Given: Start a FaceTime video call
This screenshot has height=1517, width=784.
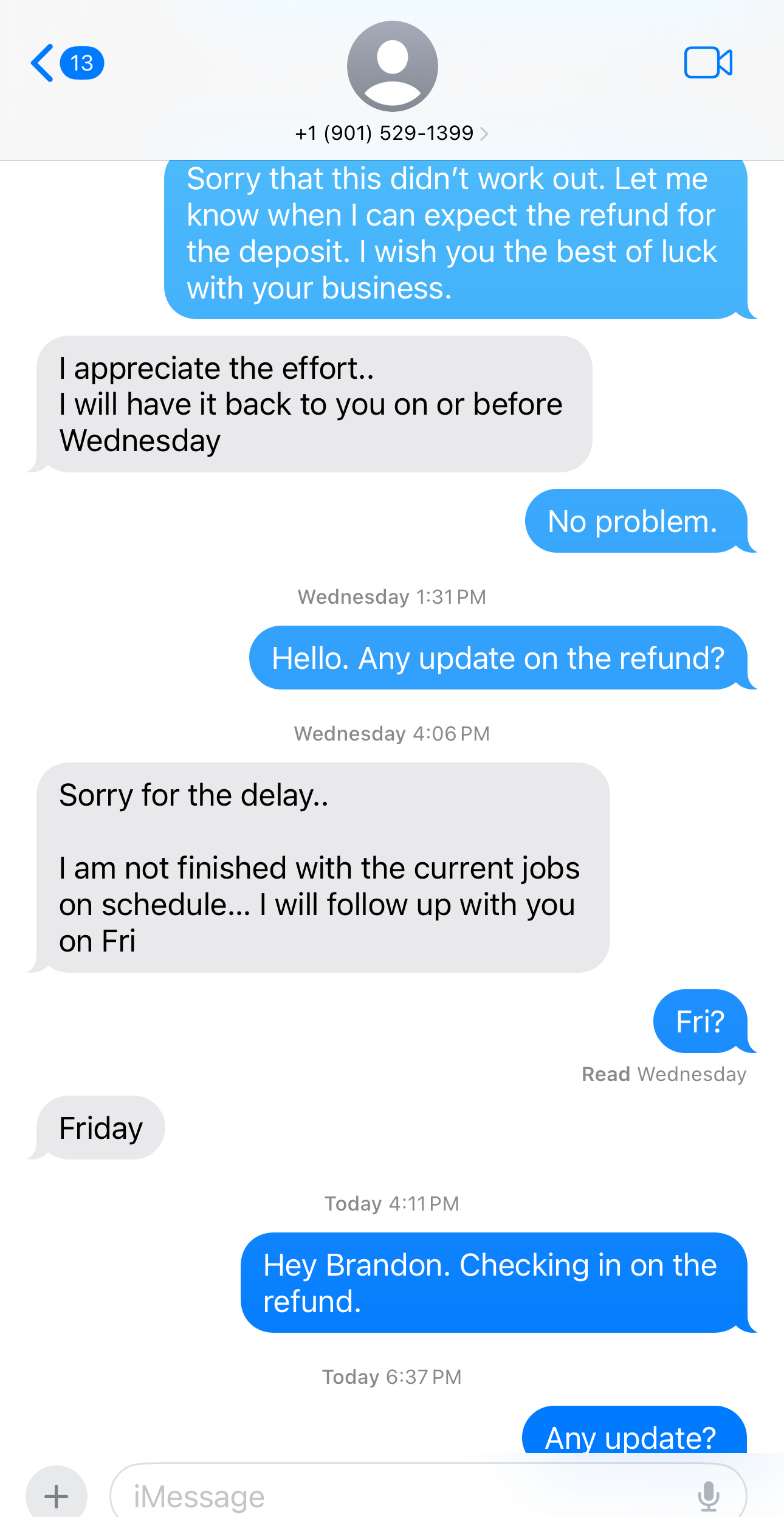Looking at the screenshot, I should click(708, 63).
